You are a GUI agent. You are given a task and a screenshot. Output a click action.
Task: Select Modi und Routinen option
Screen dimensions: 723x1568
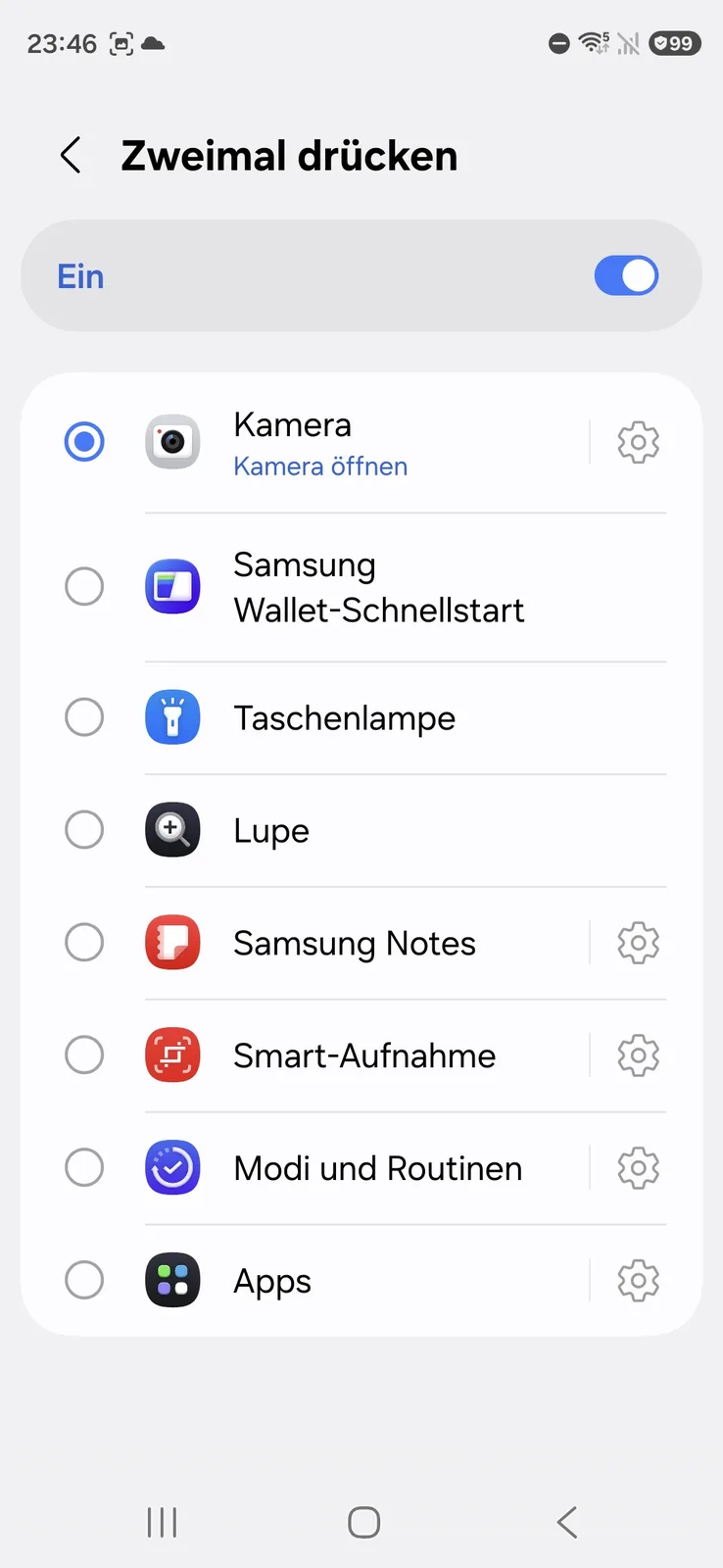click(84, 1168)
